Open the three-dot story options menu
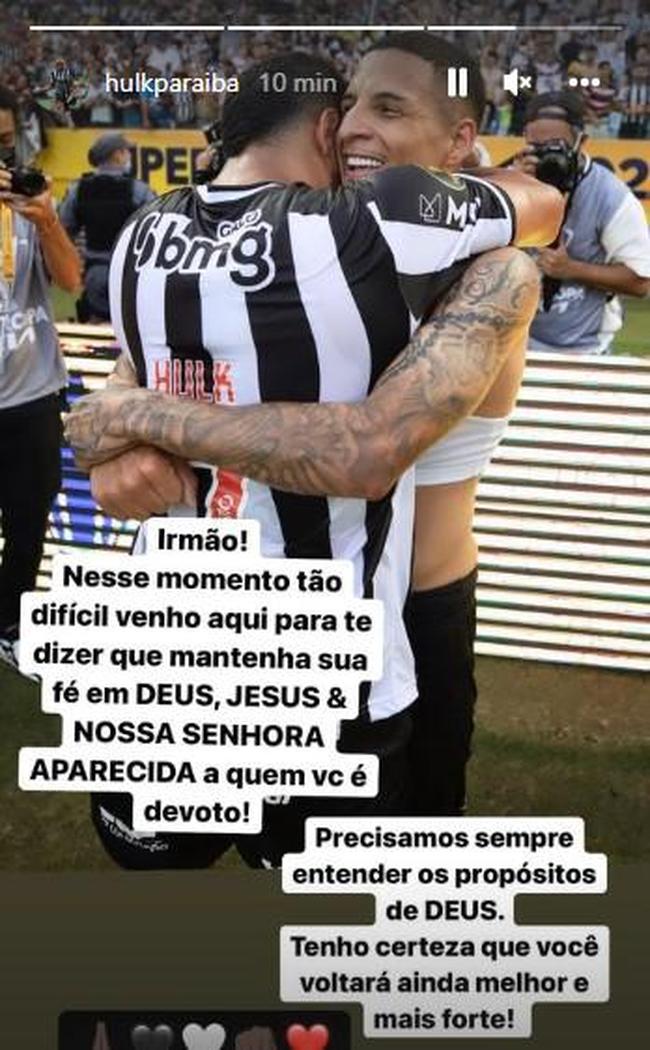The image size is (650, 1050). click(584, 83)
